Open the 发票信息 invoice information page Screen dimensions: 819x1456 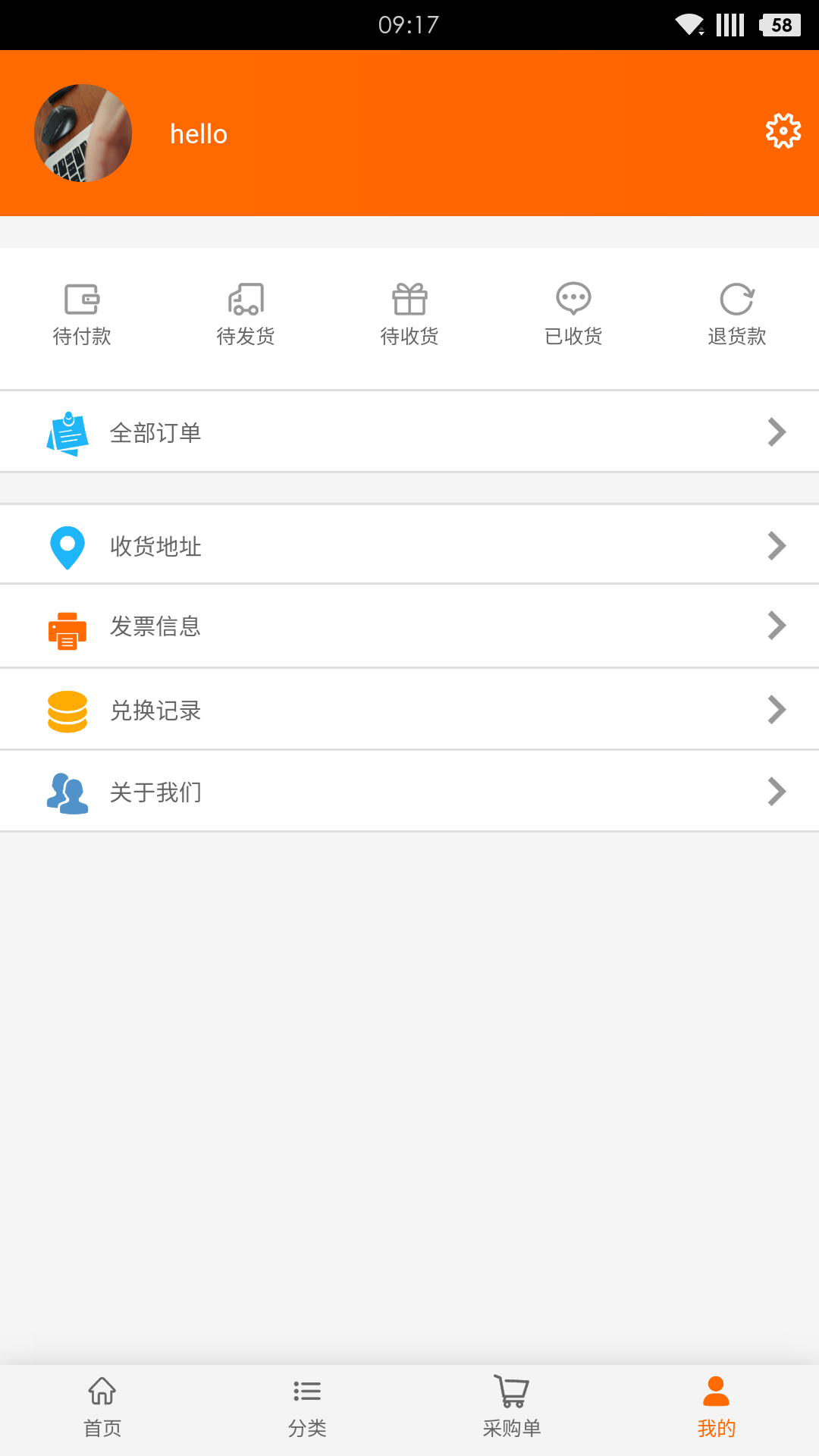coord(409,626)
